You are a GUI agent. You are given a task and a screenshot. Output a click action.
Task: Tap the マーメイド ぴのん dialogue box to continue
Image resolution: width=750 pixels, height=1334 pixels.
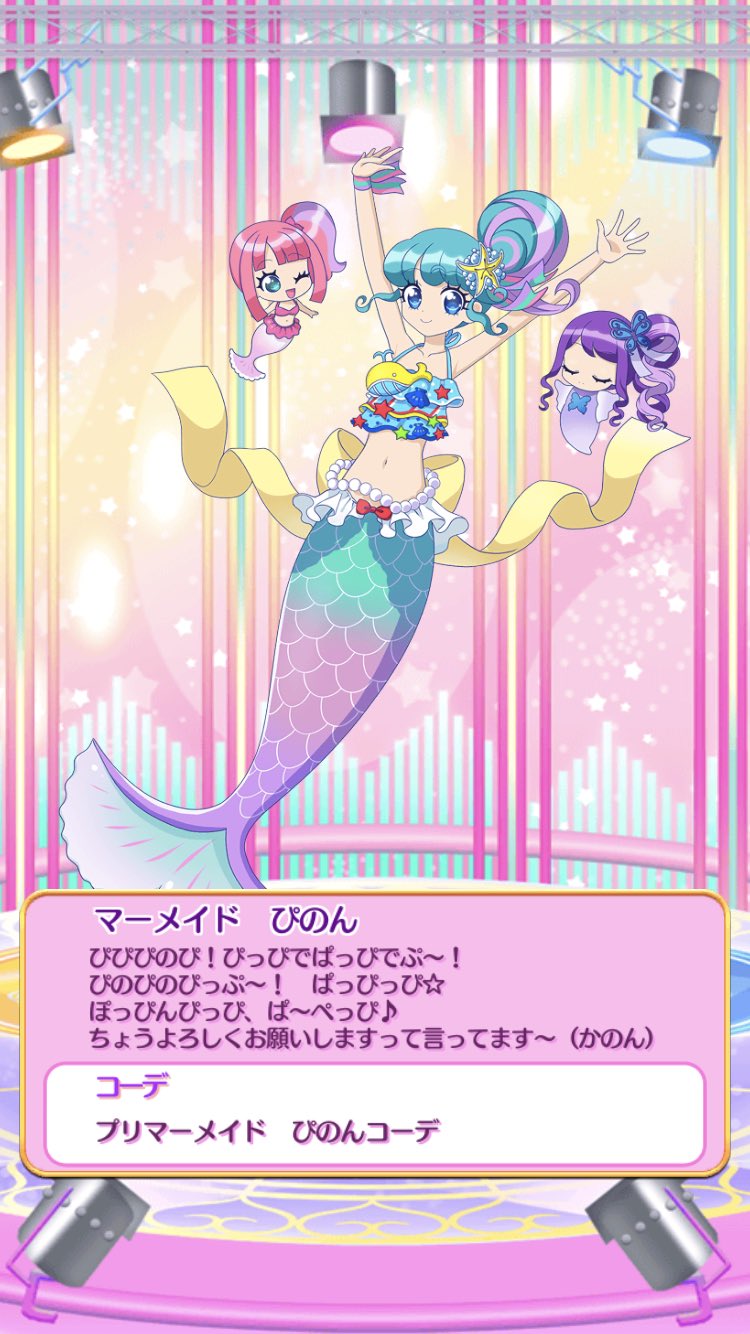(375, 1033)
